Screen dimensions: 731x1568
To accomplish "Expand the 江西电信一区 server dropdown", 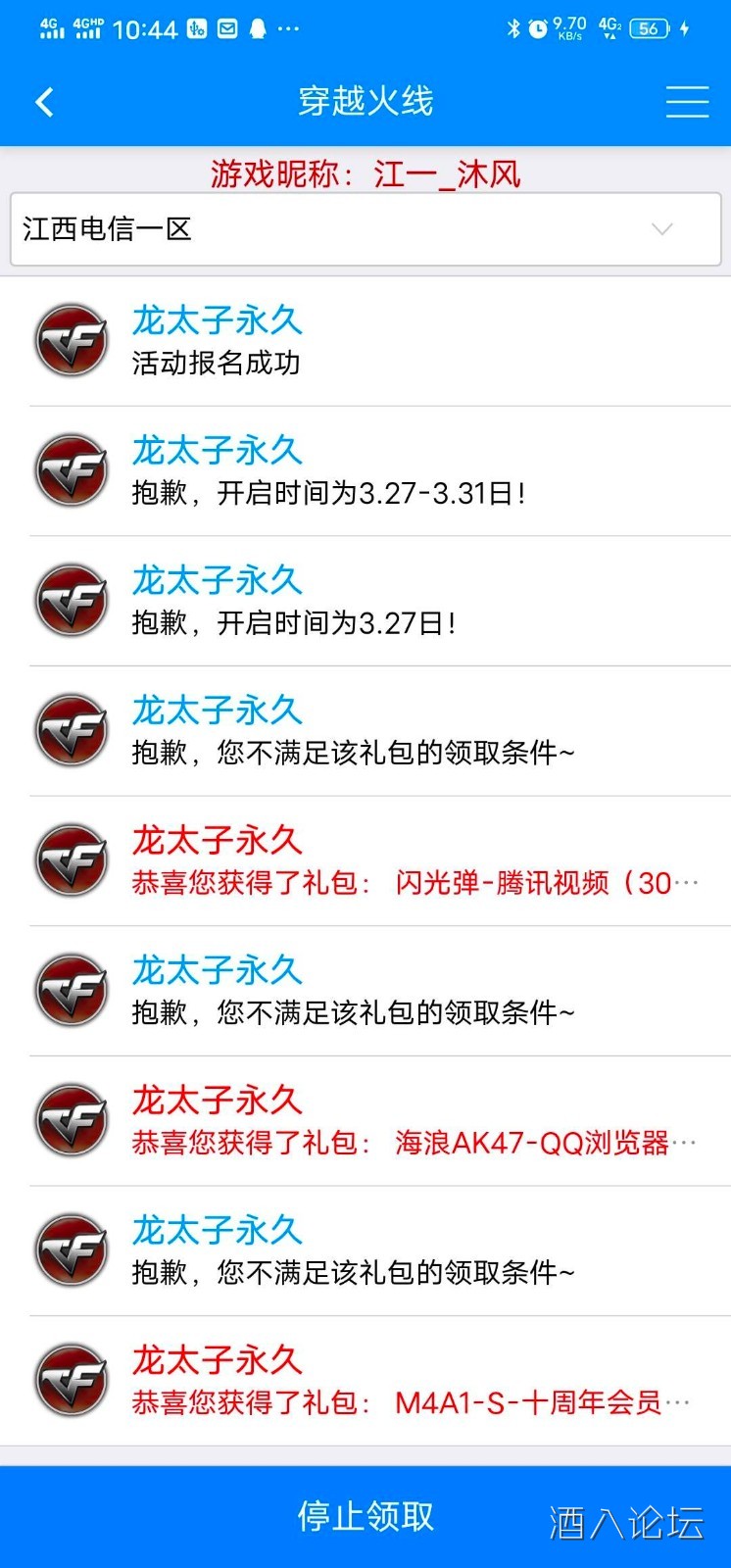I will coord(365,229).
